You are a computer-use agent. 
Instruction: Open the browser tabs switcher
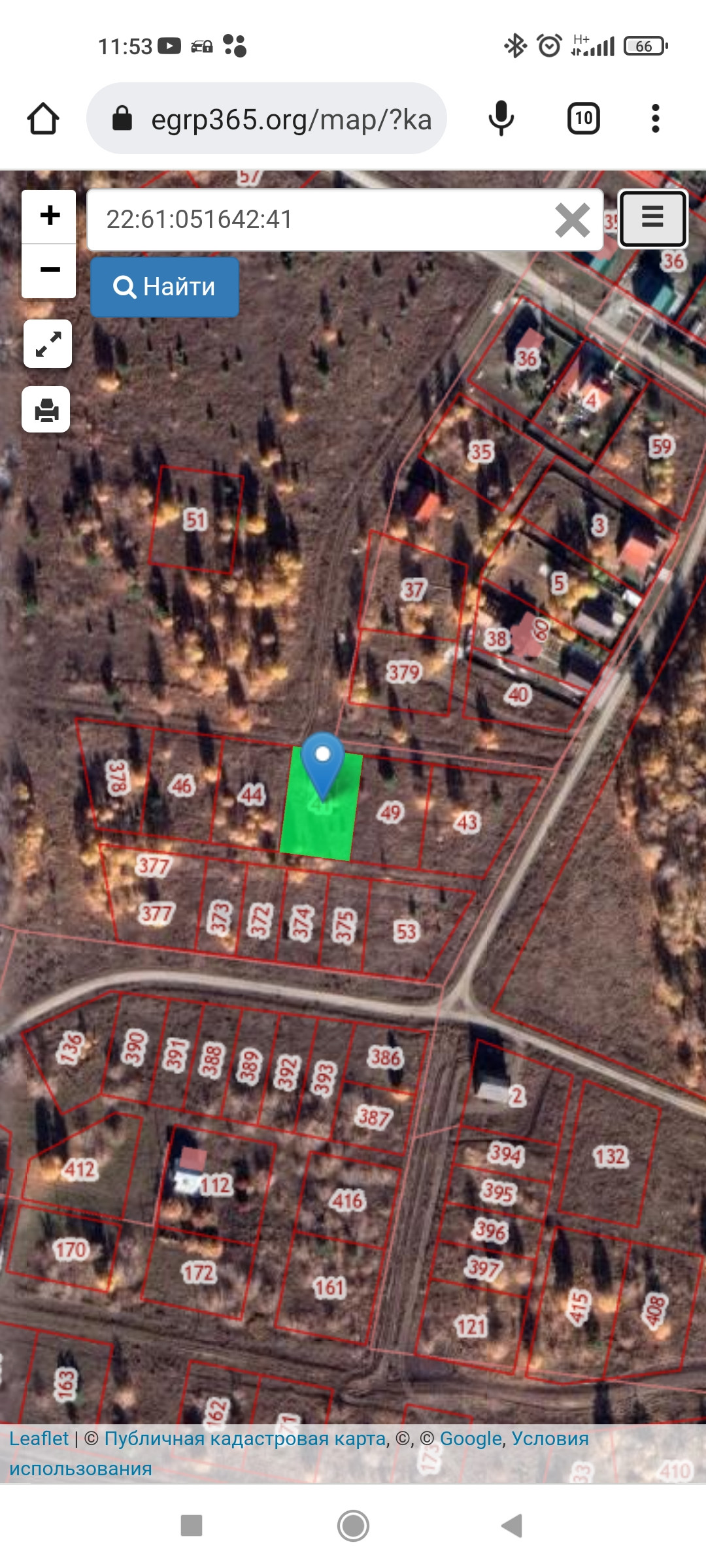click(x=583, y=118)
